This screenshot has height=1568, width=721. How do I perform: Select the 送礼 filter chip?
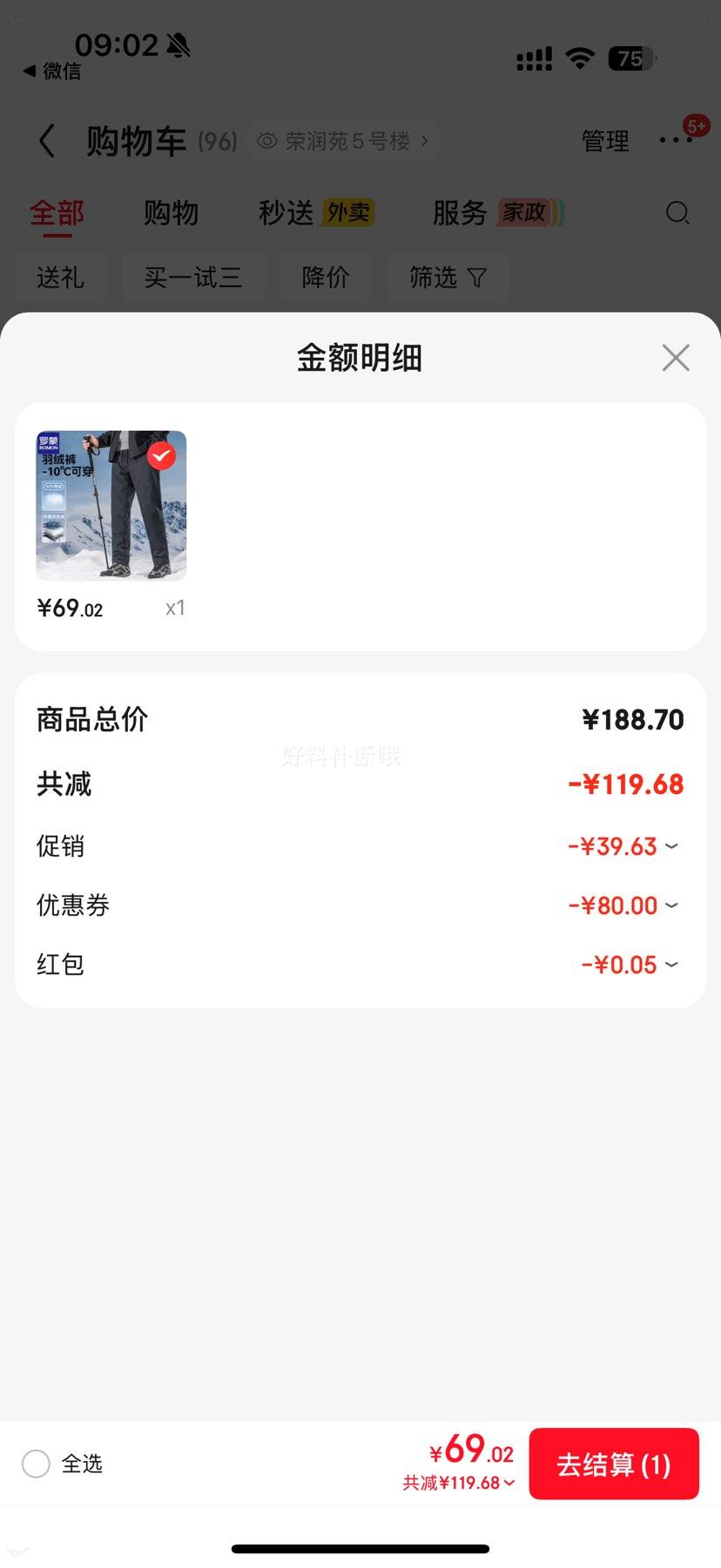[x=60, y=278]
